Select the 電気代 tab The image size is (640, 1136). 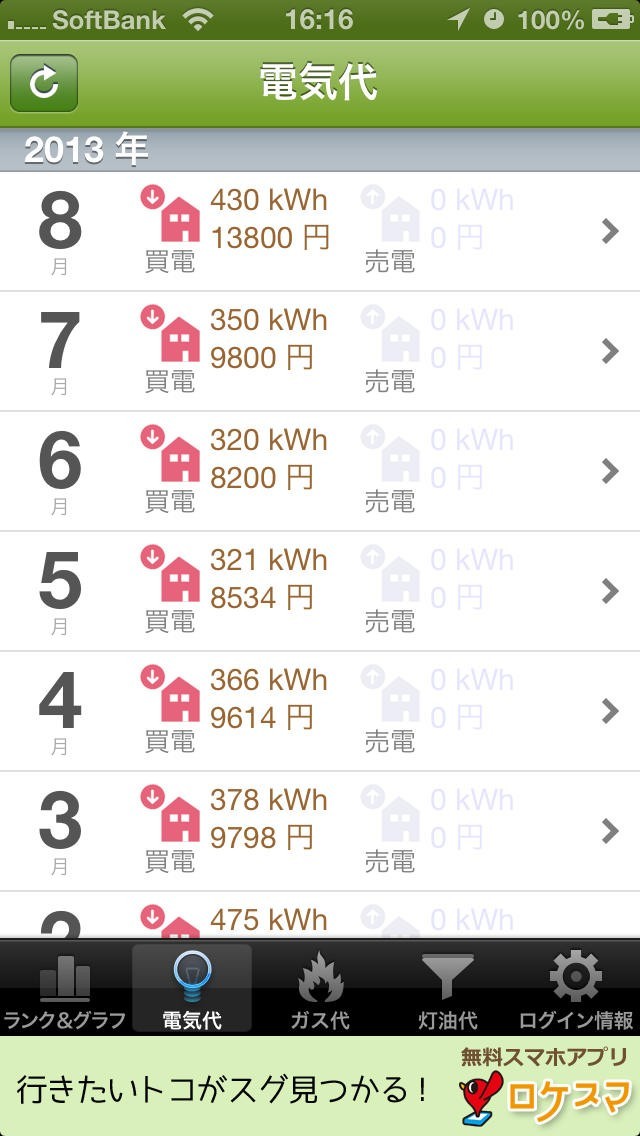[x=192, y=988]
